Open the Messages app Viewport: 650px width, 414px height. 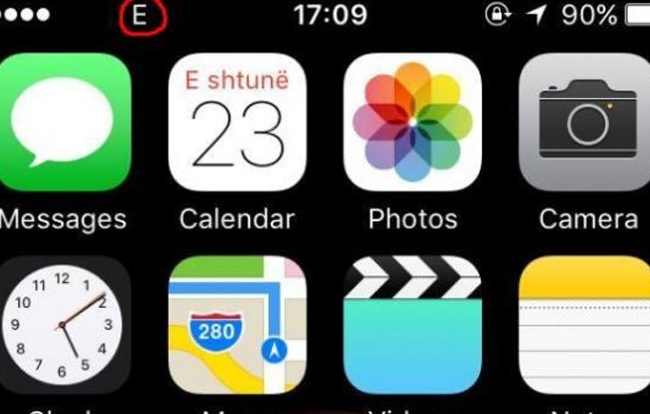[x=63, y=122]
